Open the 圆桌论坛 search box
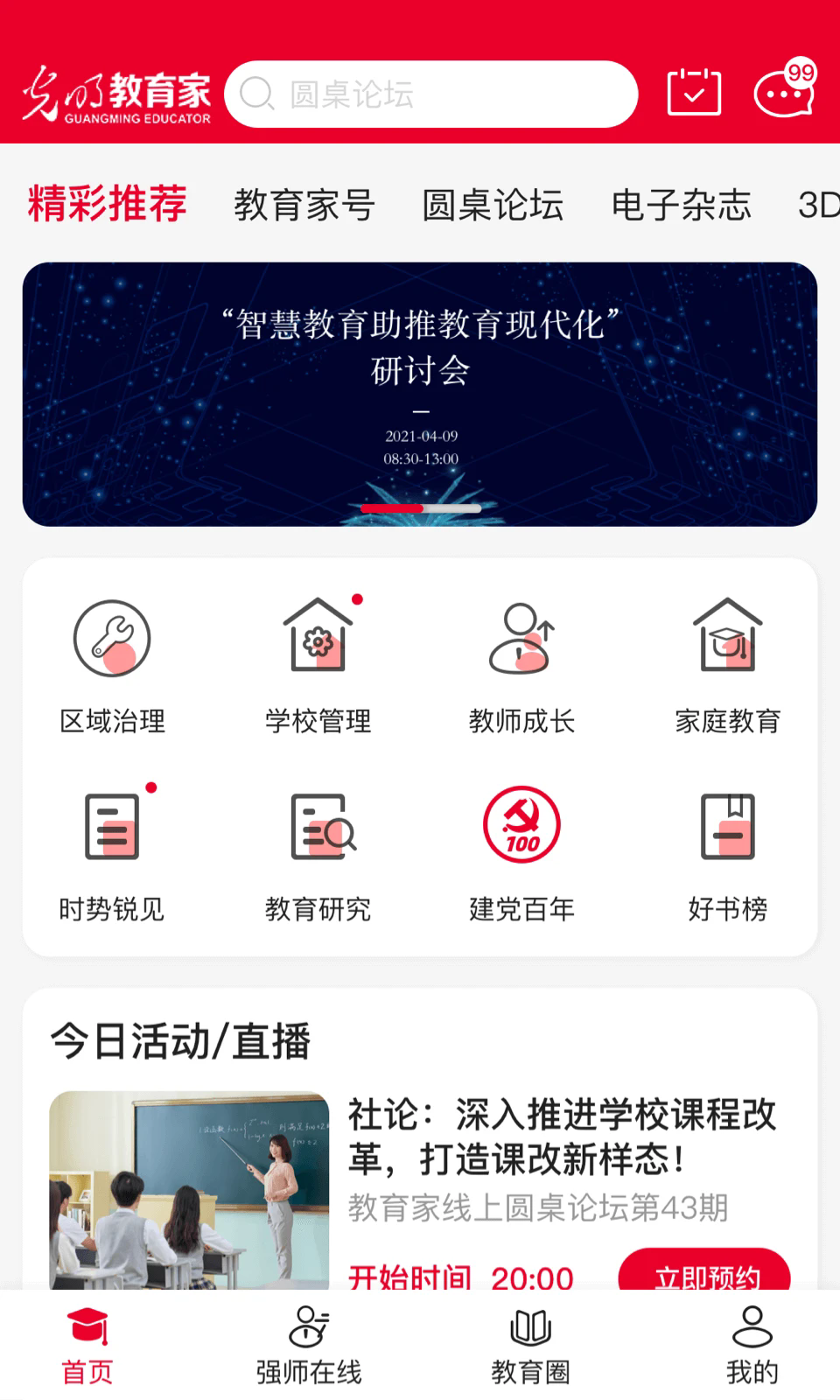This screenshot has width=840, height=1400. point(430,94)
